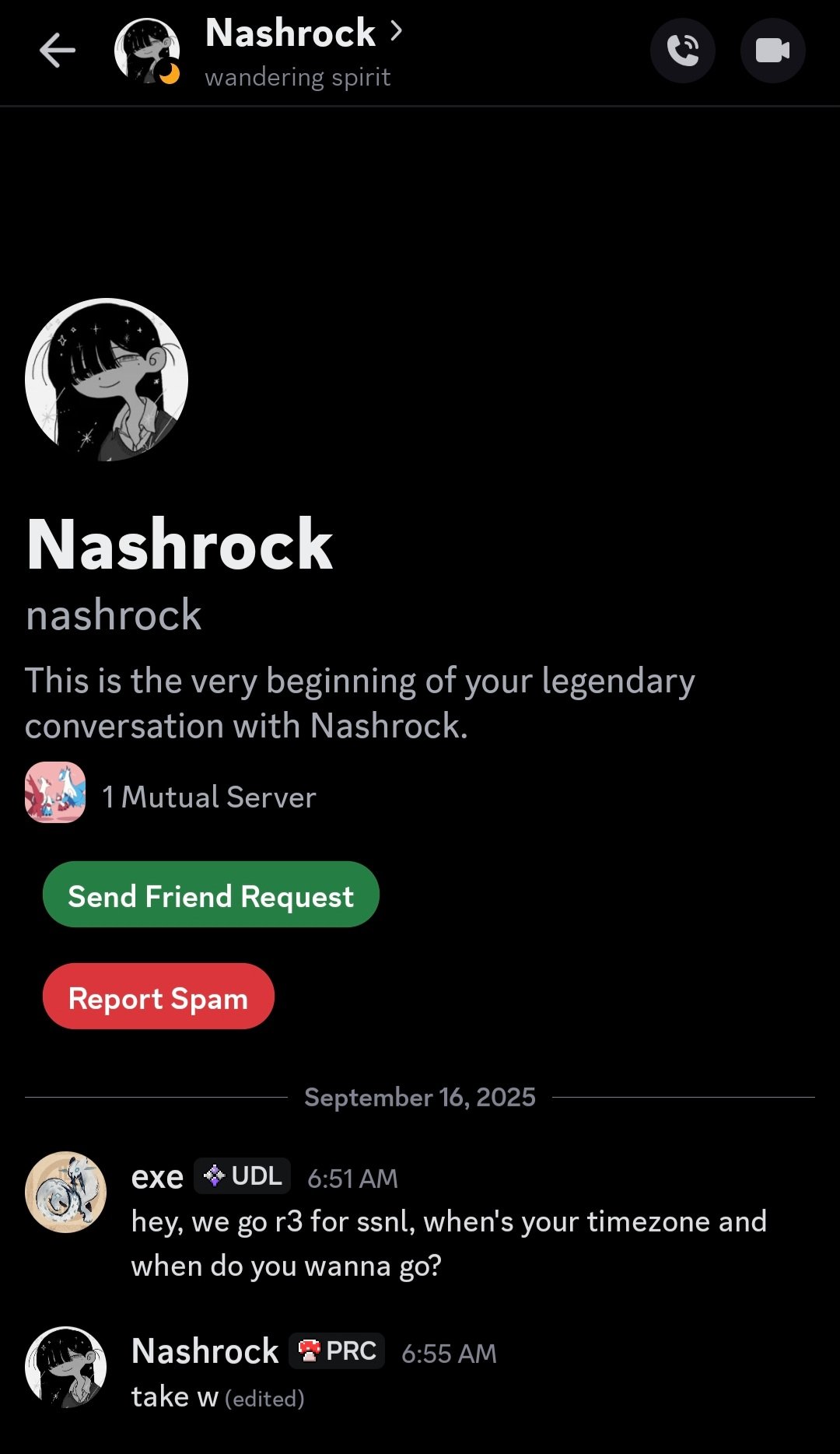The height and width of the screenshot is (1454, 840).
Task: Open Nashrock's large profile picture
Action: click(x=107, y=380)
